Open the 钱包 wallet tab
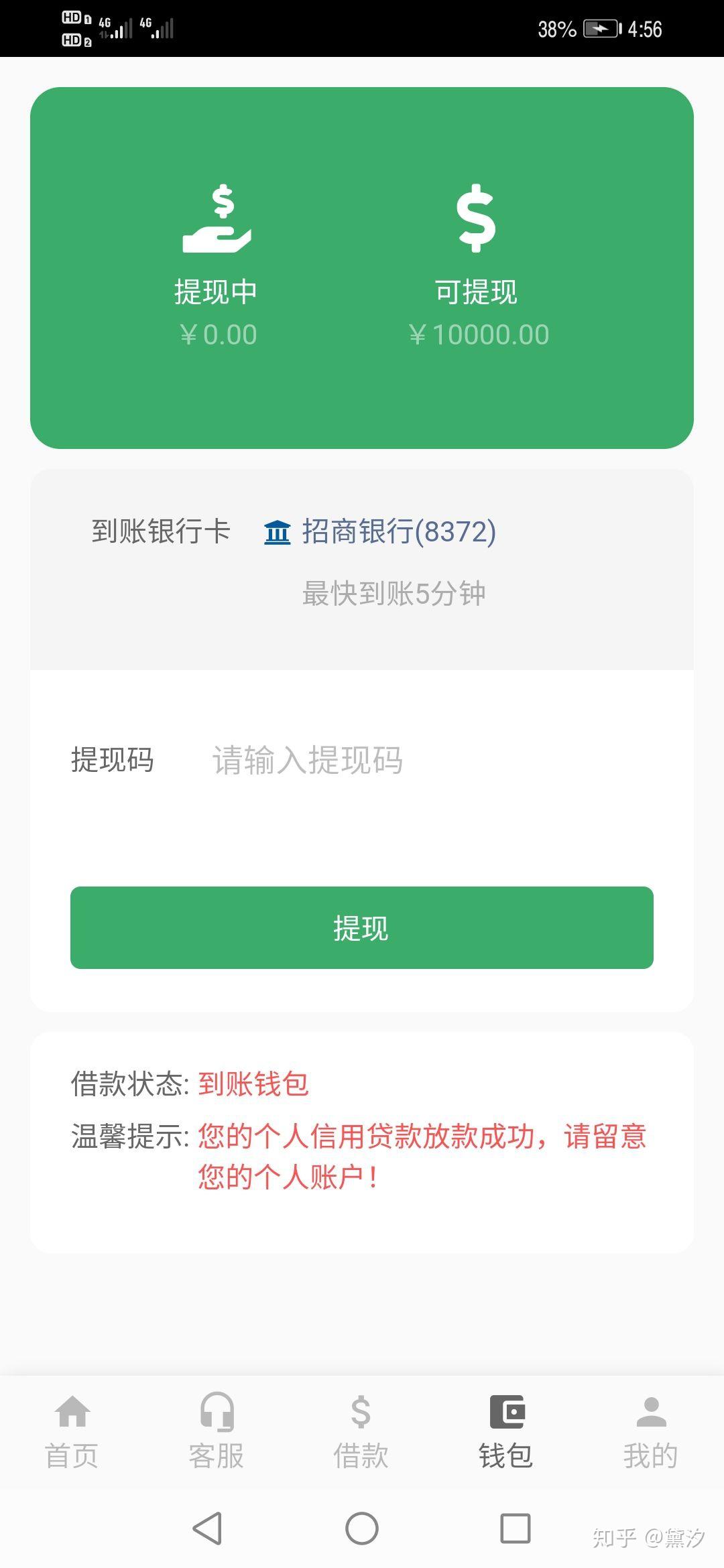724x1568 pixels. 506,1432
